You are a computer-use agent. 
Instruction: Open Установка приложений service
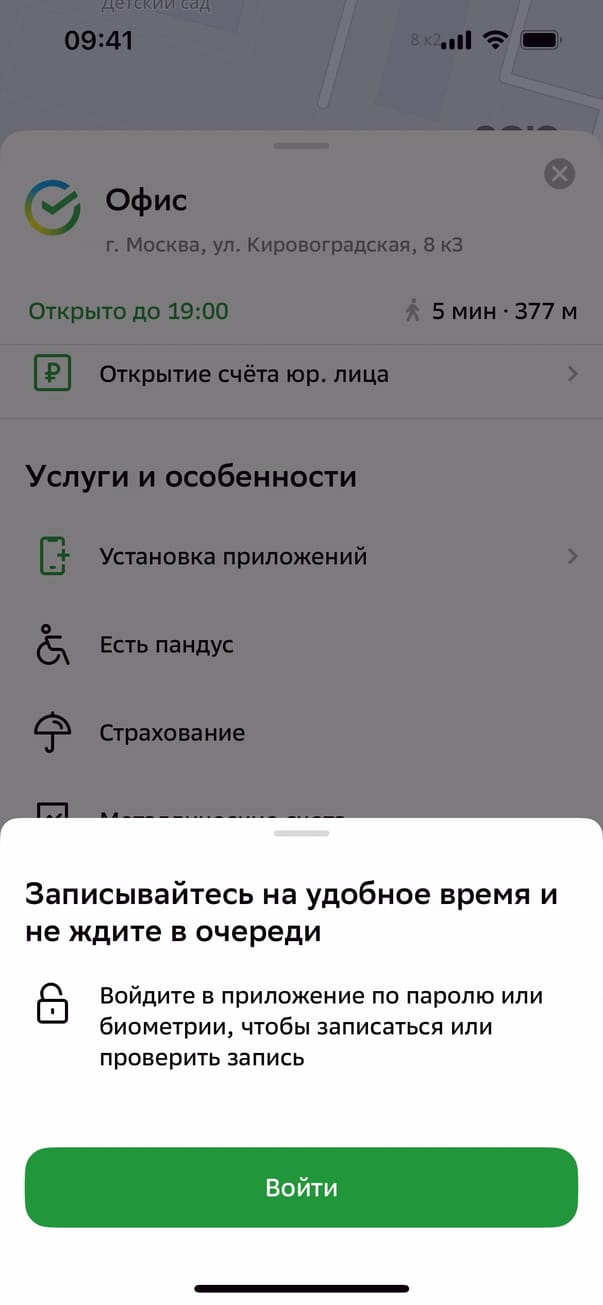(301, 557)
